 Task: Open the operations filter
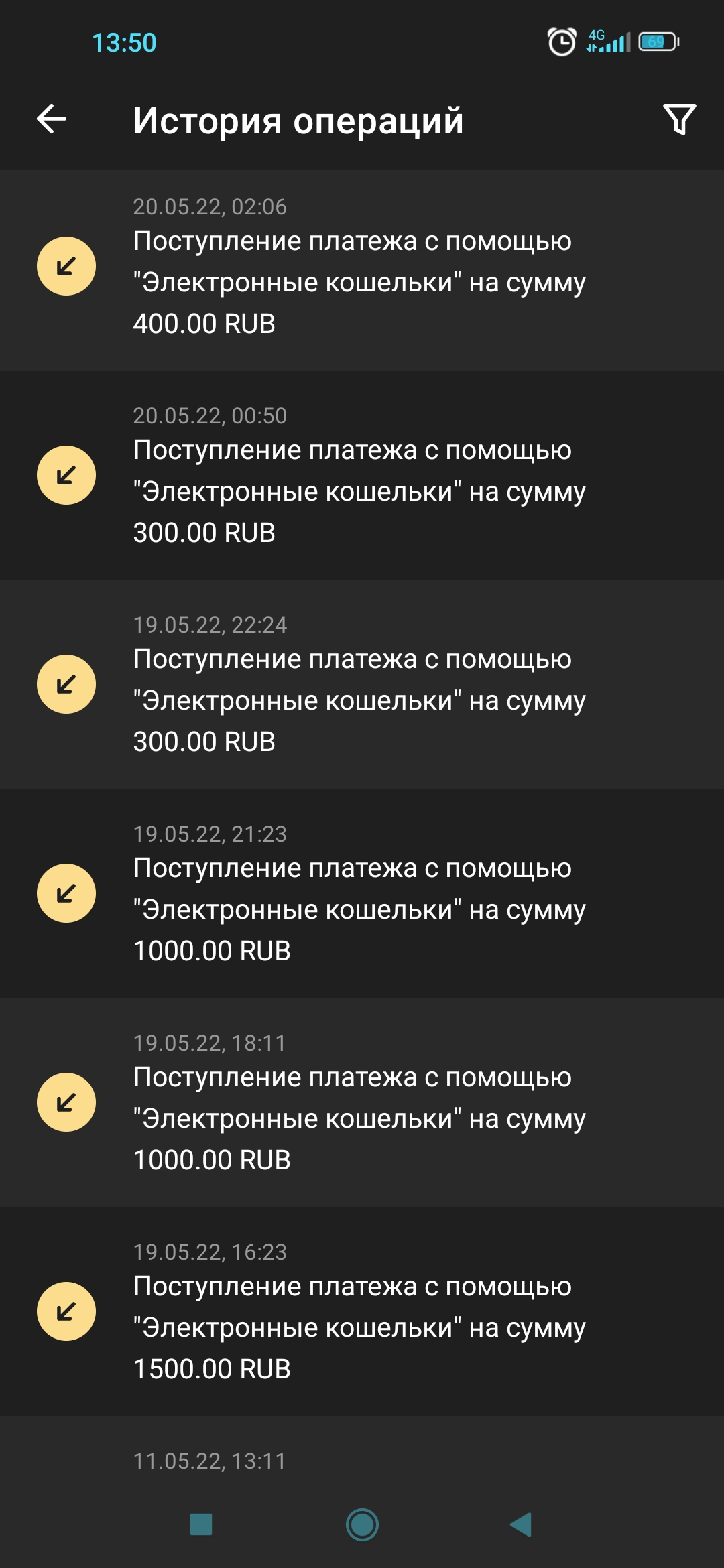679,120
